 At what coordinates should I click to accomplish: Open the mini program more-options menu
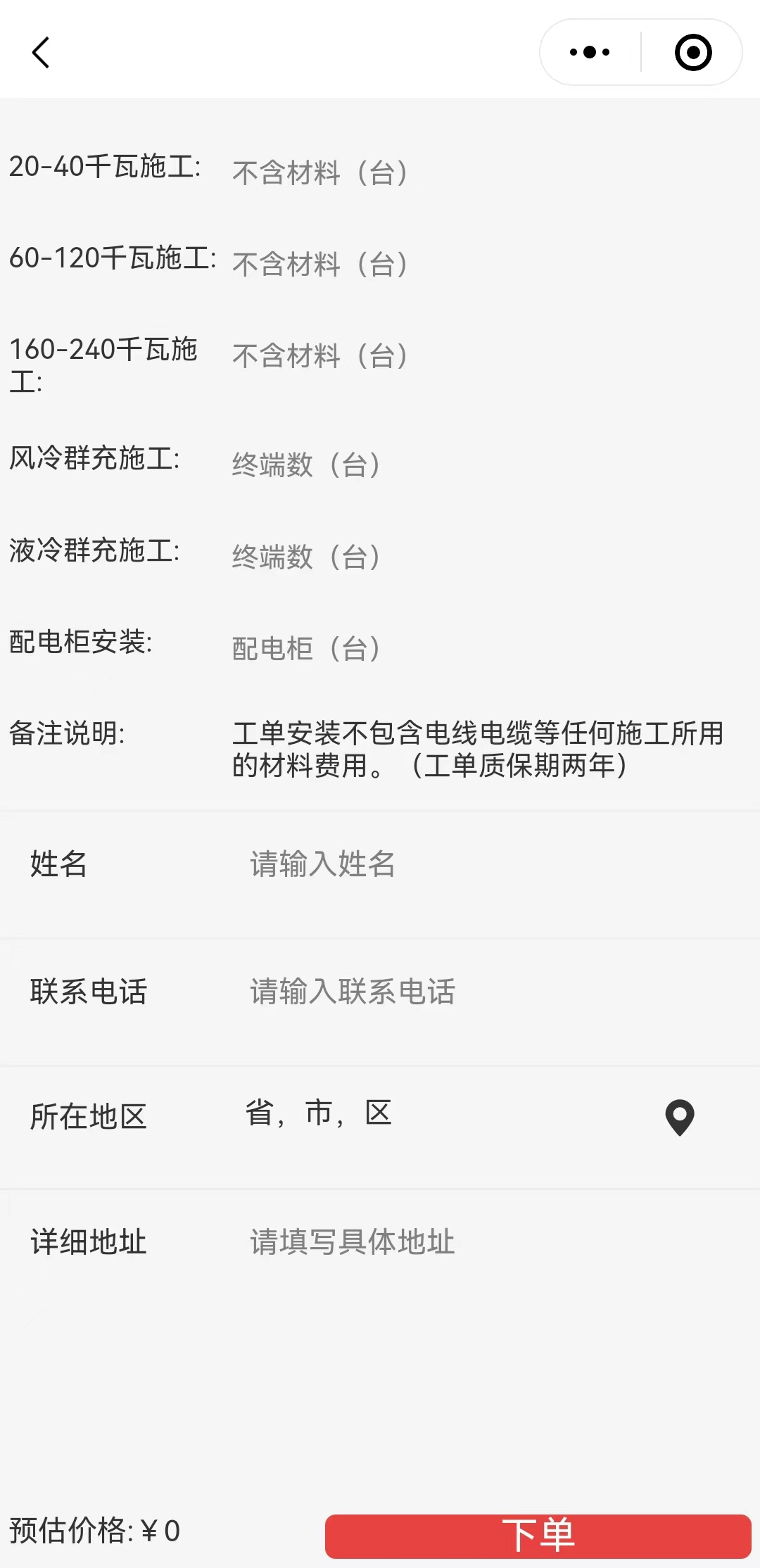(590, 52)
